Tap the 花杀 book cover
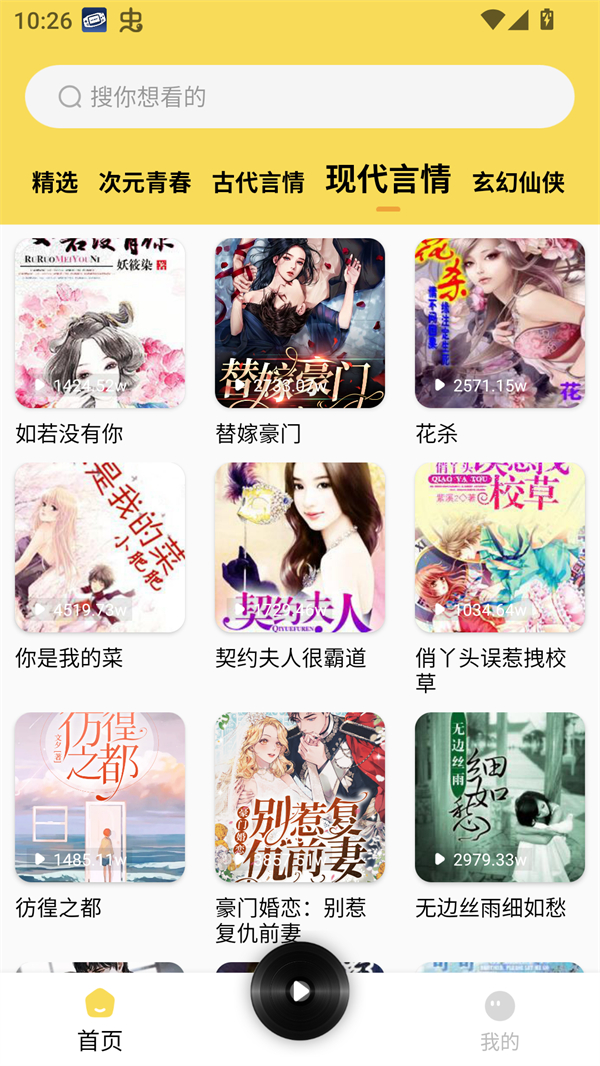The width and height of the screenshot is (600, 1066). (x=500, y=323)
